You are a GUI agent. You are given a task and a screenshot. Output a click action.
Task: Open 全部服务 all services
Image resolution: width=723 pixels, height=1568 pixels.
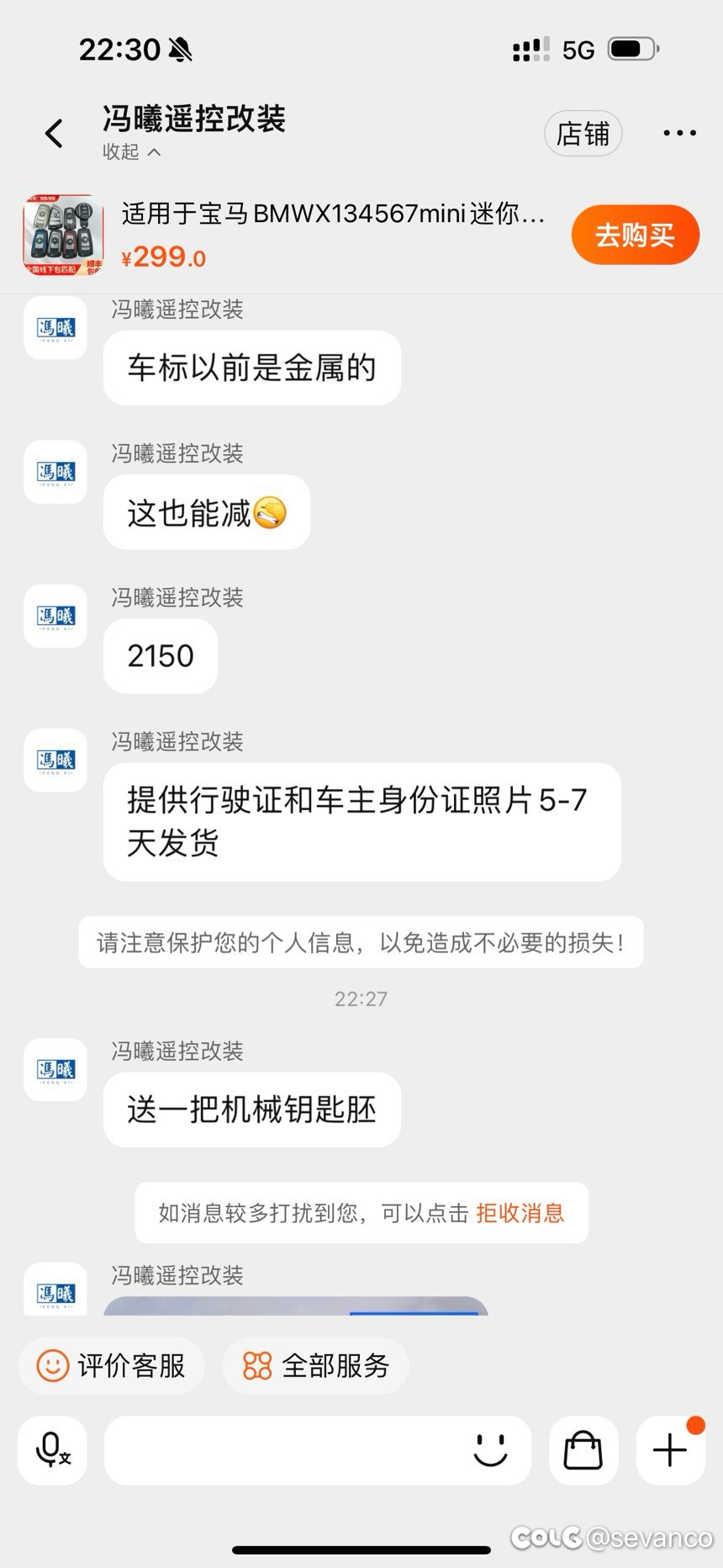point(316,1365)
